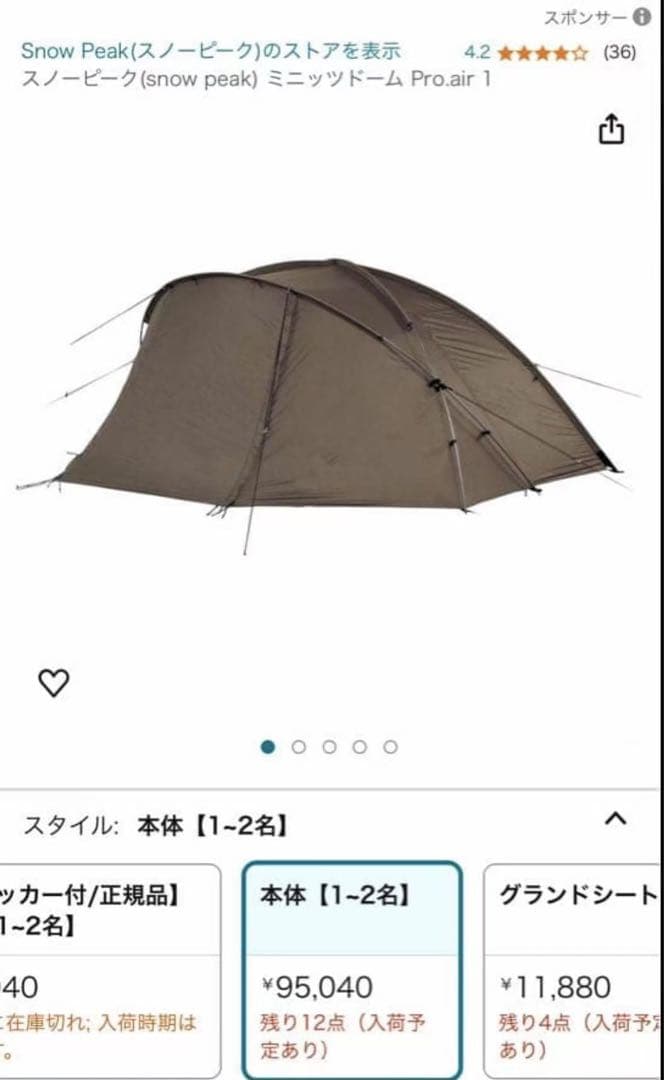Select 本体【1~2名】 style for ¥95,040
Image resolution: width=664 pixels, height=1080 pixels.
click(352, 968)
